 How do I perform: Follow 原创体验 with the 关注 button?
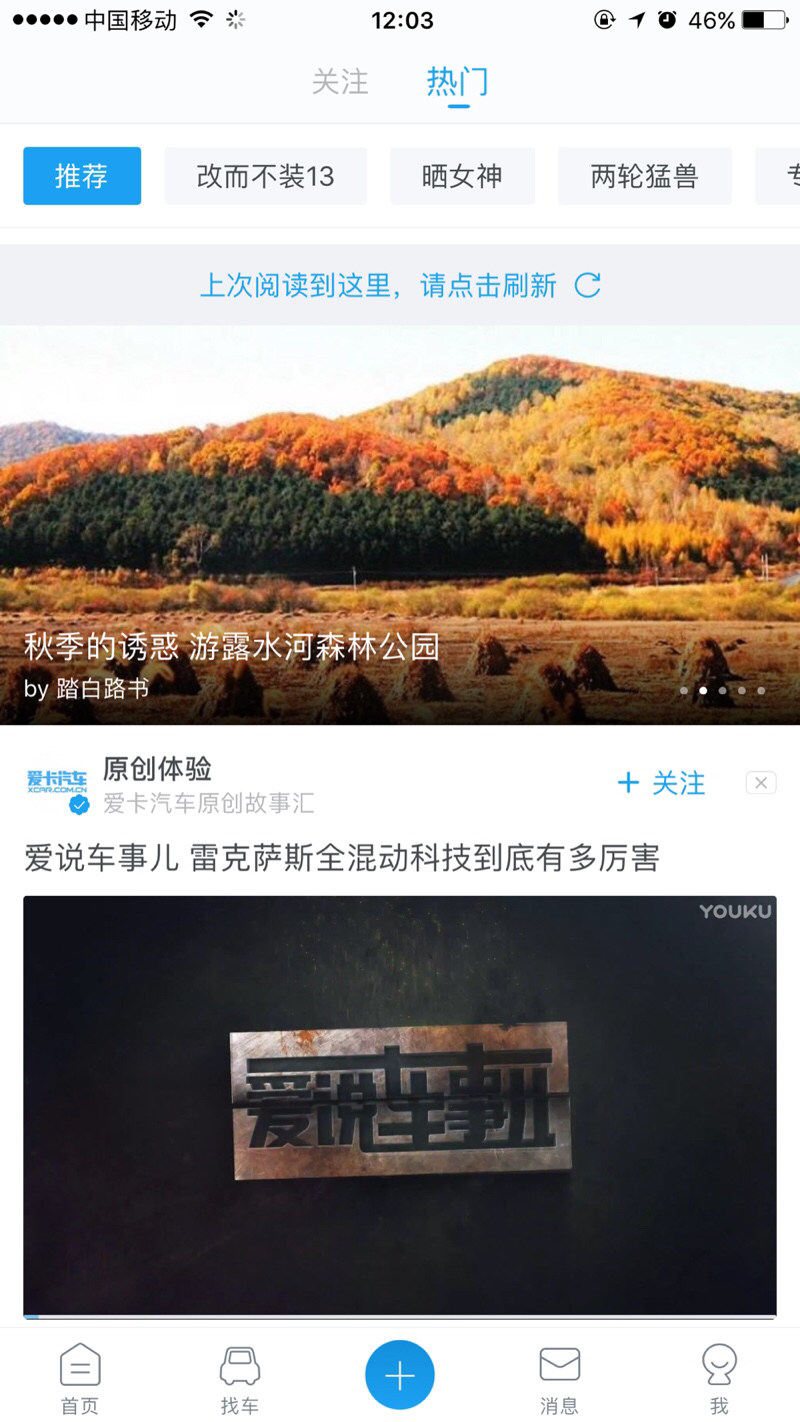coord(662,783)
